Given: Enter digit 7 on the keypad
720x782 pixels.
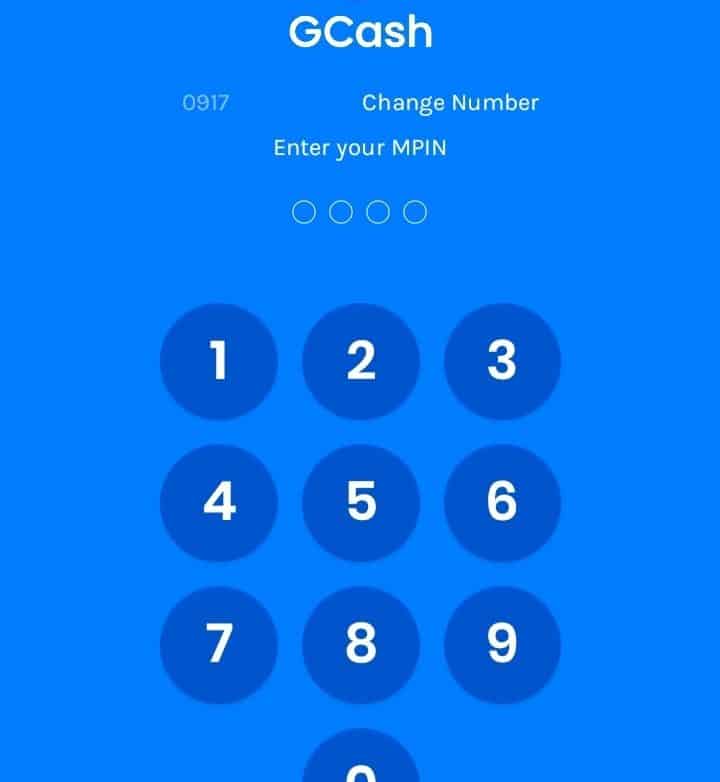Looking at the screenshot, I should (x=218, y=644).
